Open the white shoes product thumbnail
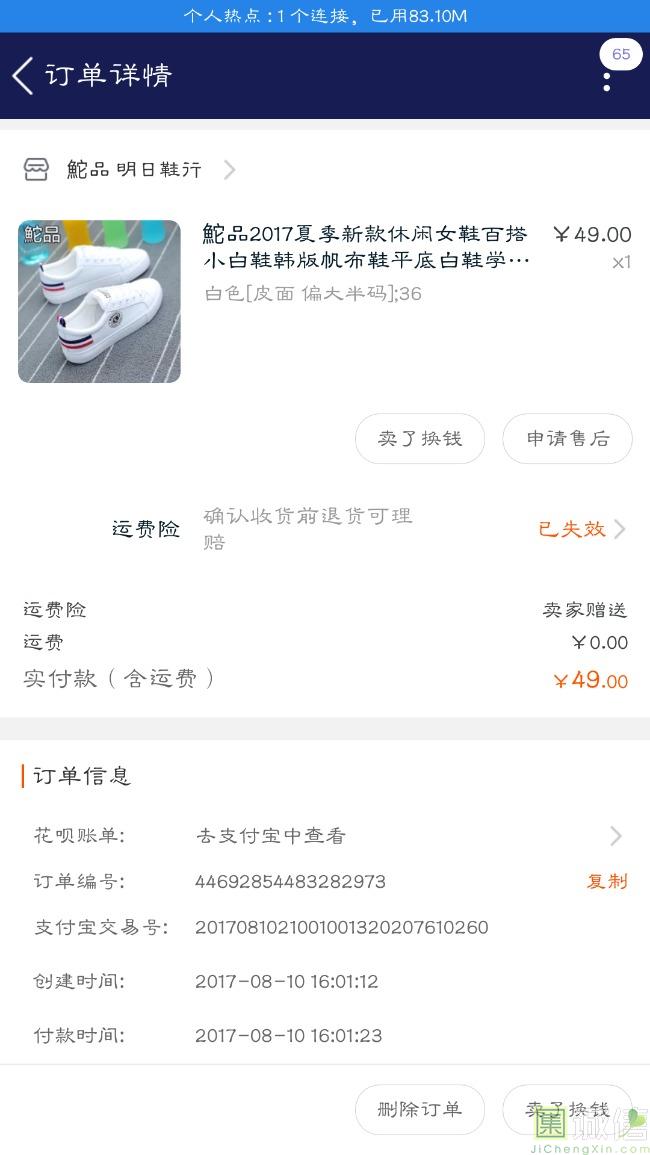Image resolution: width=650 pixels, height=1155 pixels. point(99,301)
